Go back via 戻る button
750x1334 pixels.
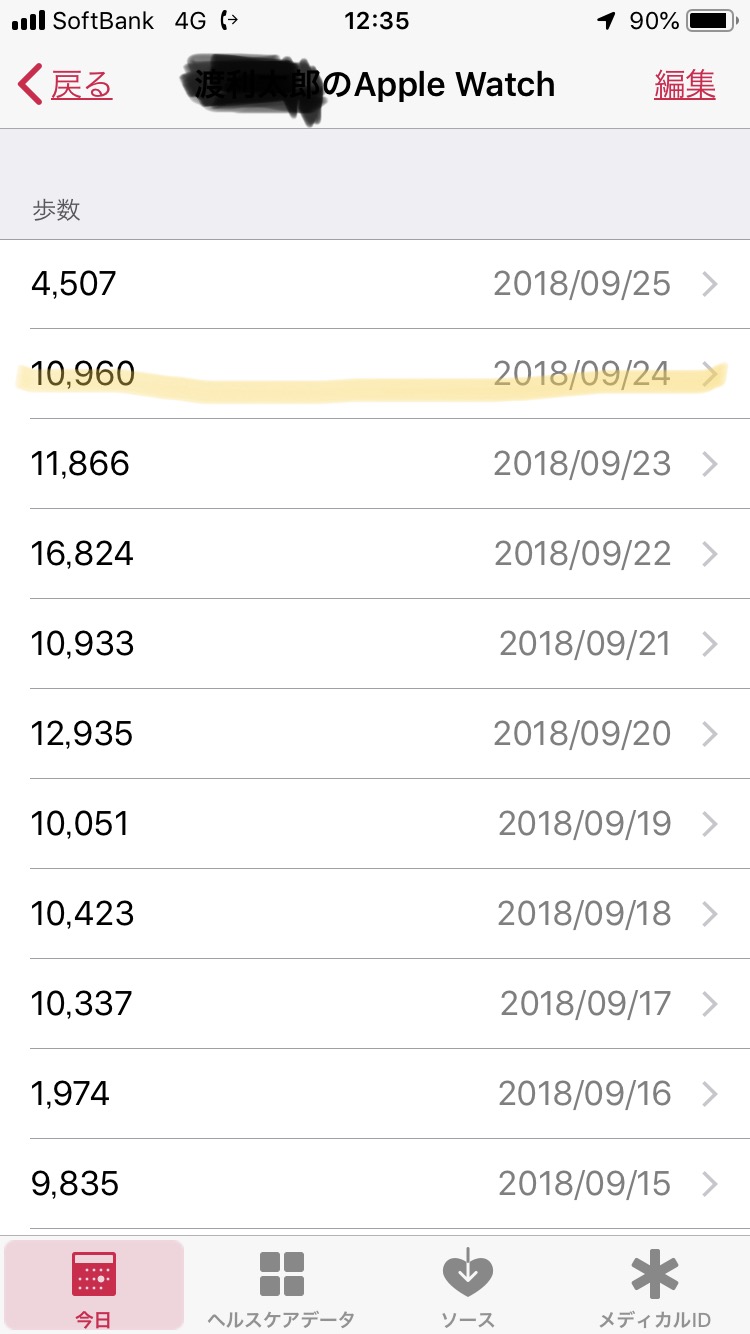point(66,86)
